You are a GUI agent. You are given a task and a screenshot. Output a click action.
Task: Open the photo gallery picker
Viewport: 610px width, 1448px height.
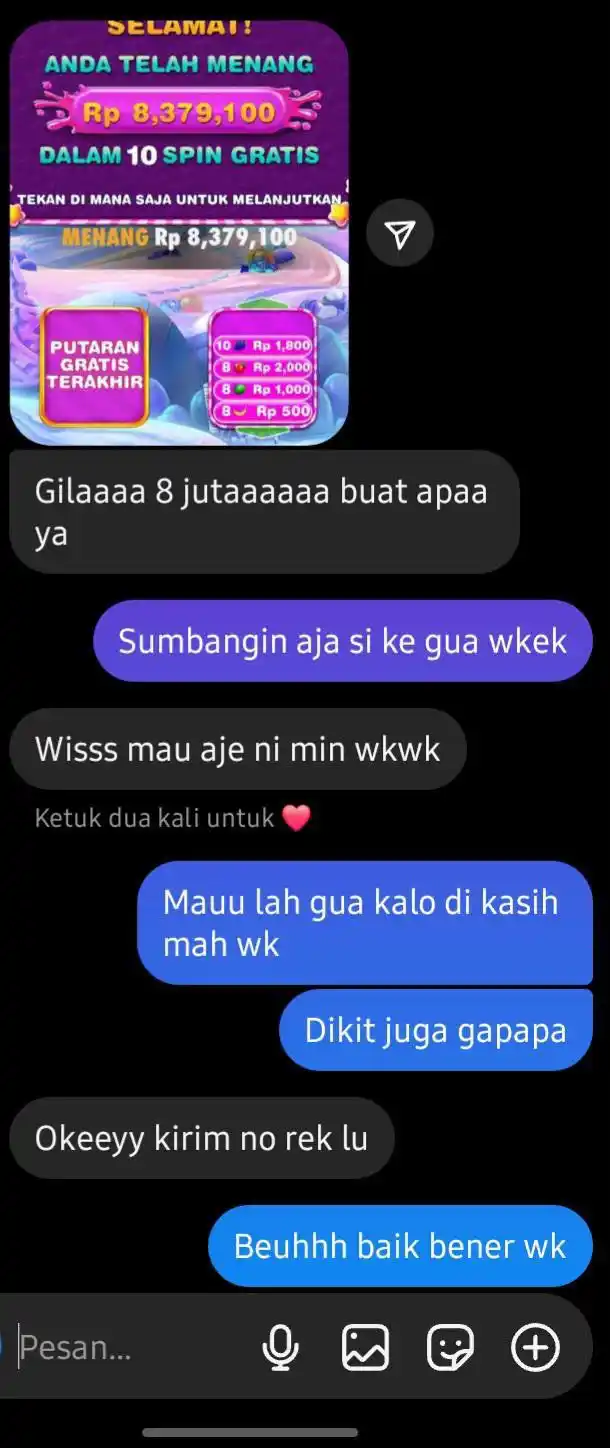click(365, 1348)
